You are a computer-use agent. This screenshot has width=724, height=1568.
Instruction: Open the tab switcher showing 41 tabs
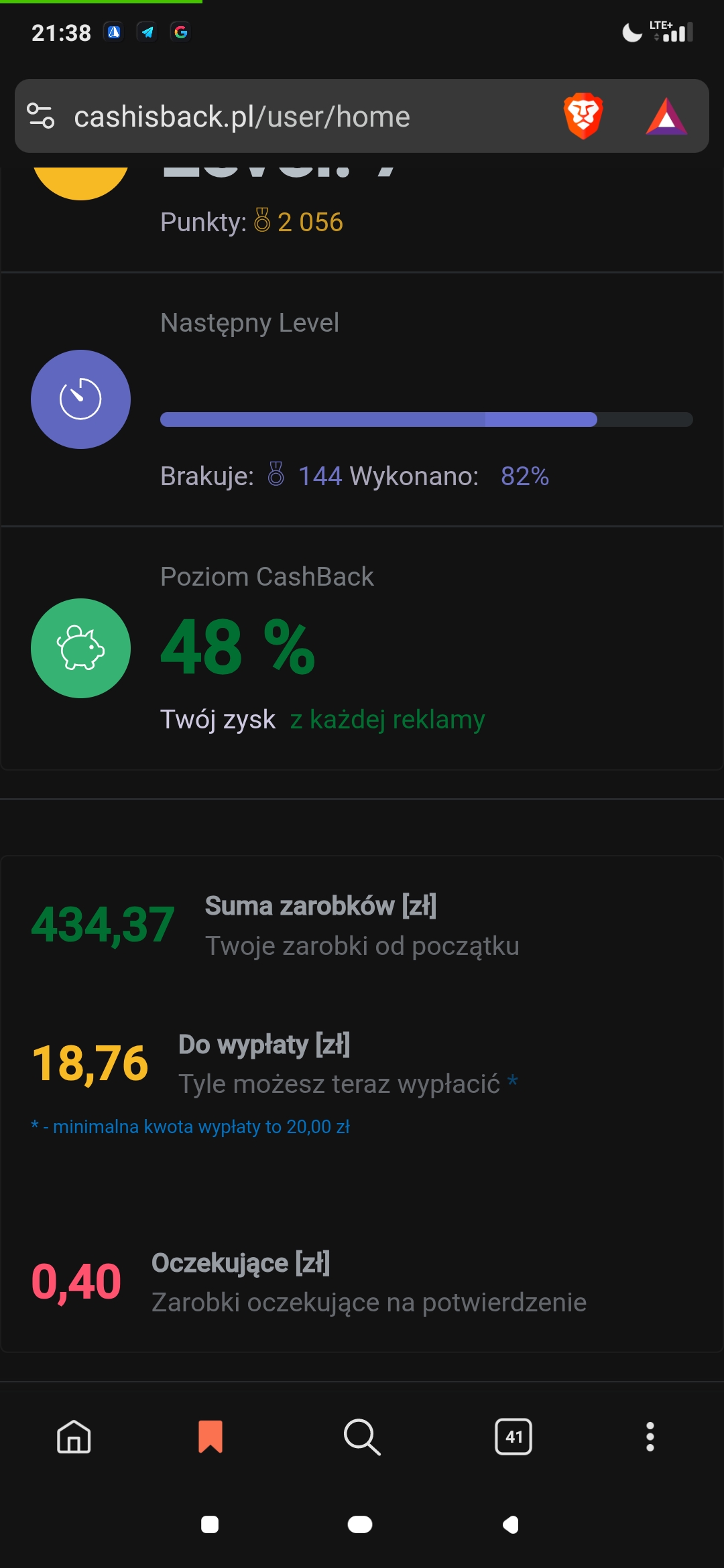513,1437
